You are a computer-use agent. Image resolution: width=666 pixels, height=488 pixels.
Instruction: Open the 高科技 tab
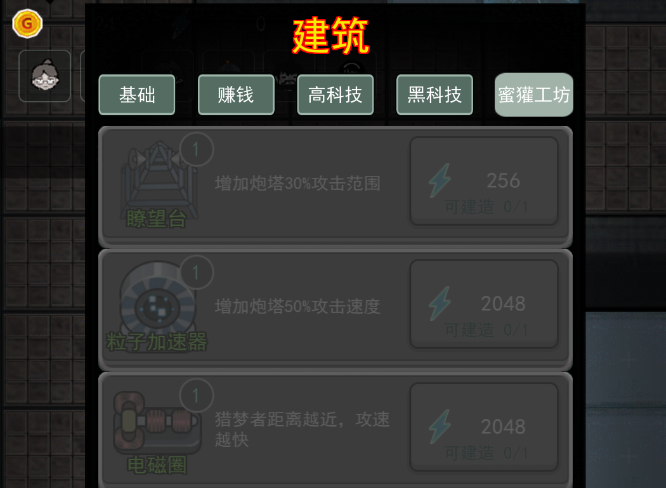tap(335, 95)
